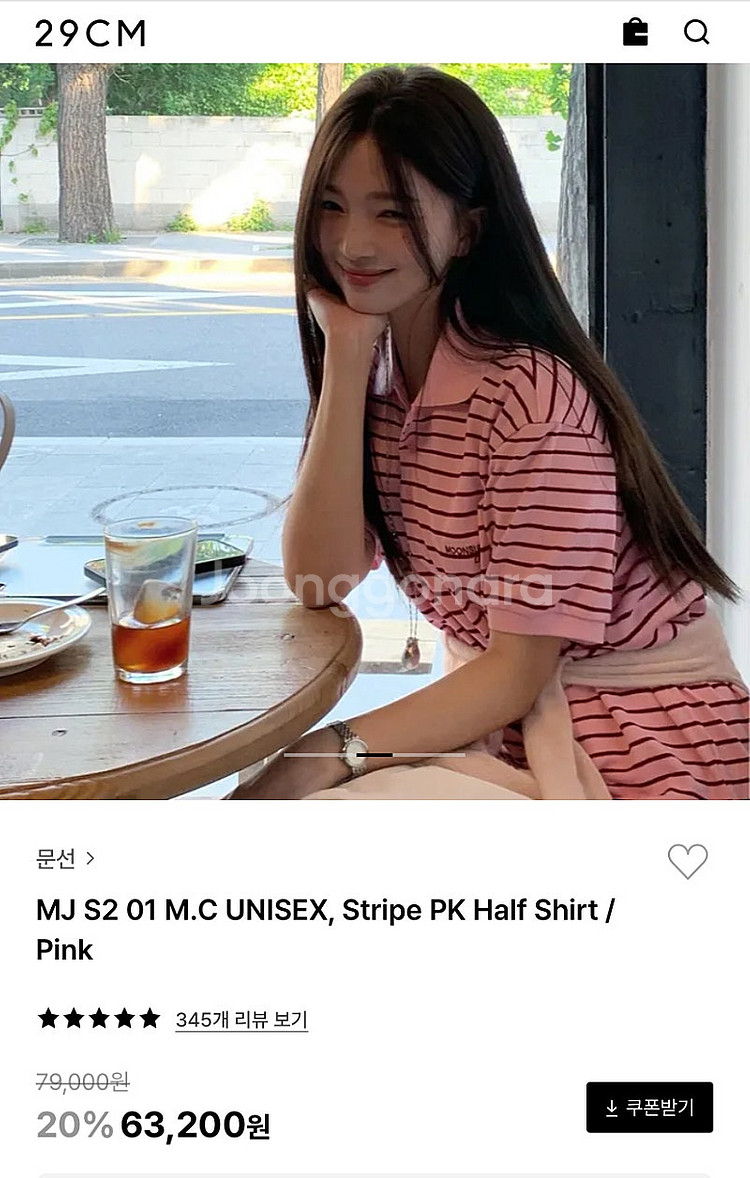Screen dimensions: 750x1178
Task: Go to 29CM home via logo
Action: coord(90,33)
